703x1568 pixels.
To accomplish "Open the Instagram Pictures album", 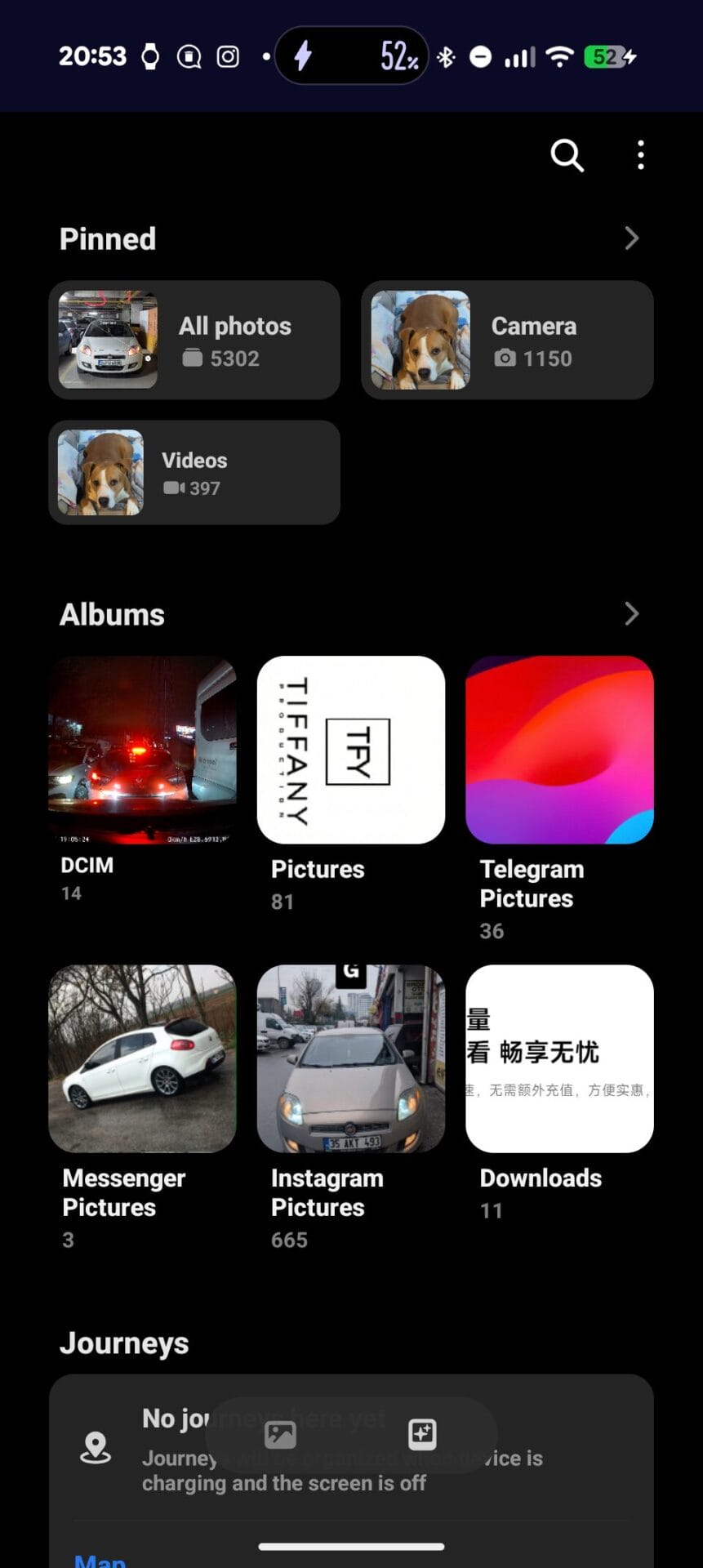I will [x=351, y=1058].
